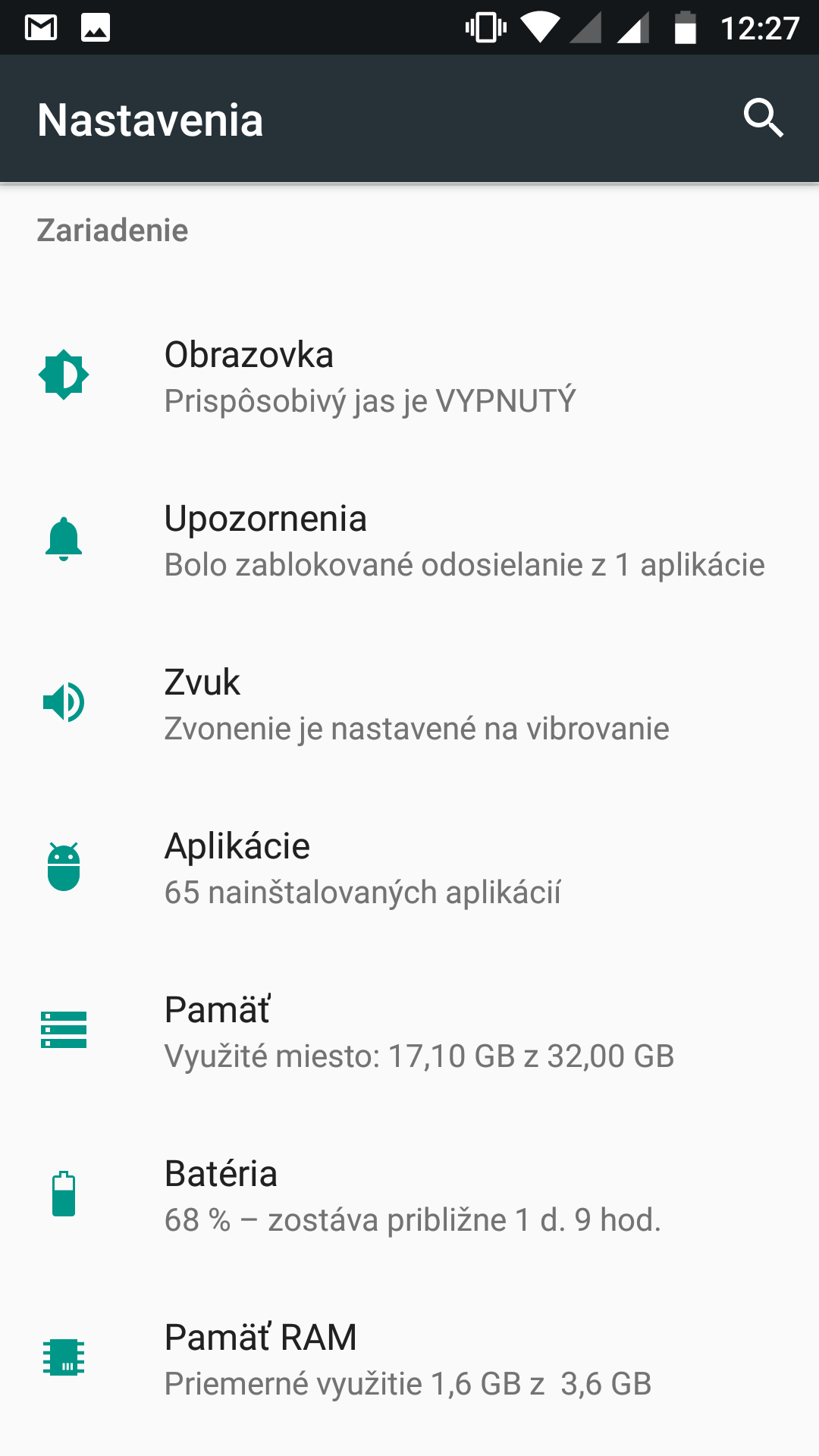This screenshot has width=819, height=1456.
Task: Open Batéria battery settings
Action: (409, 1196)
